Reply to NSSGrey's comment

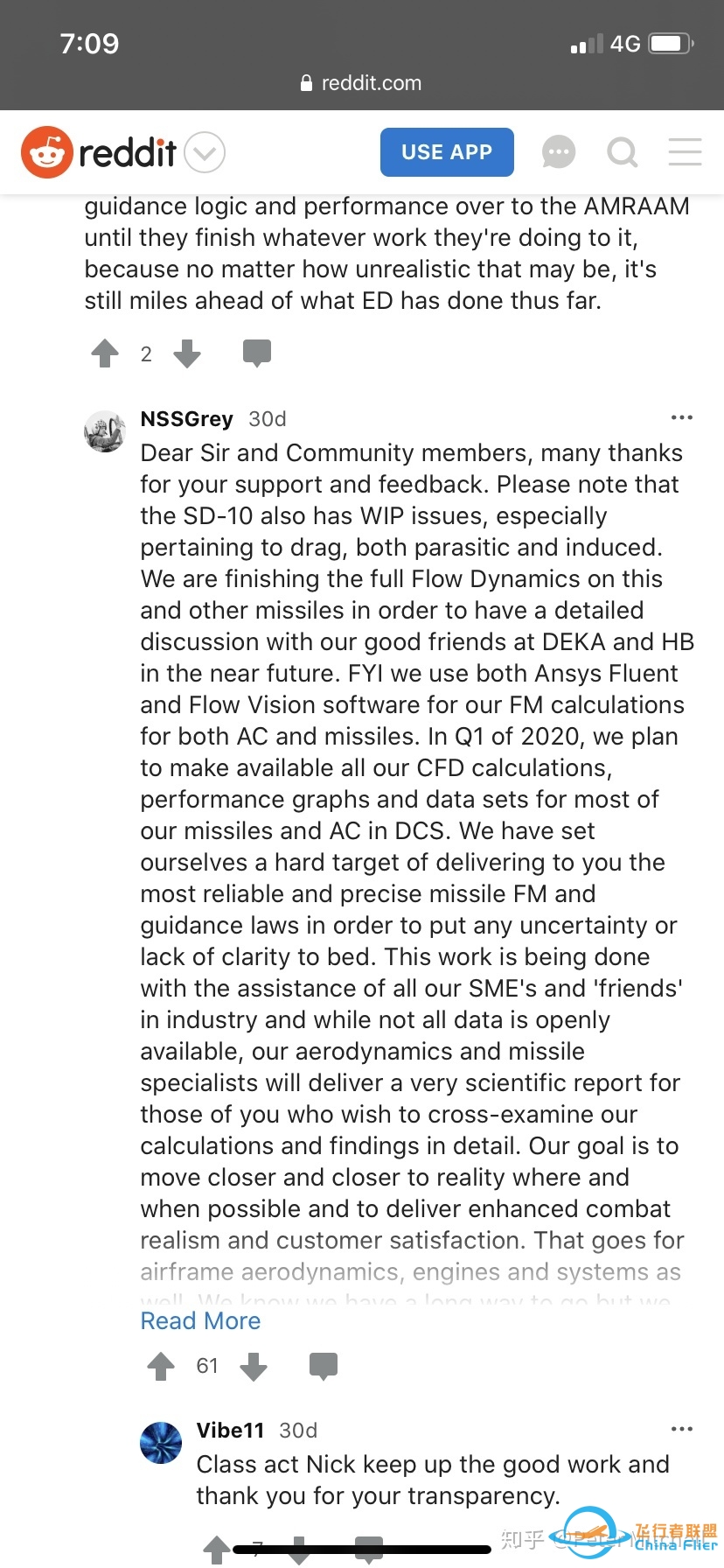click(x=324, y=1366)
